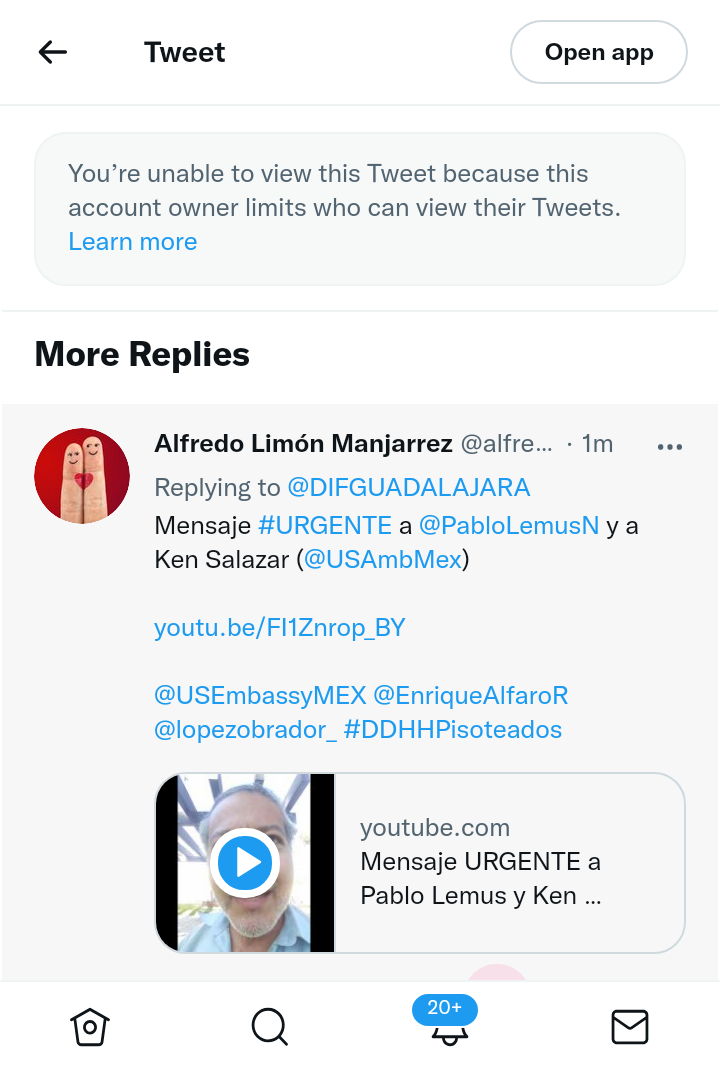View the @EnriqueAlfaroR profile
The width and height of the screenshot is (720, 1080).
470,695
